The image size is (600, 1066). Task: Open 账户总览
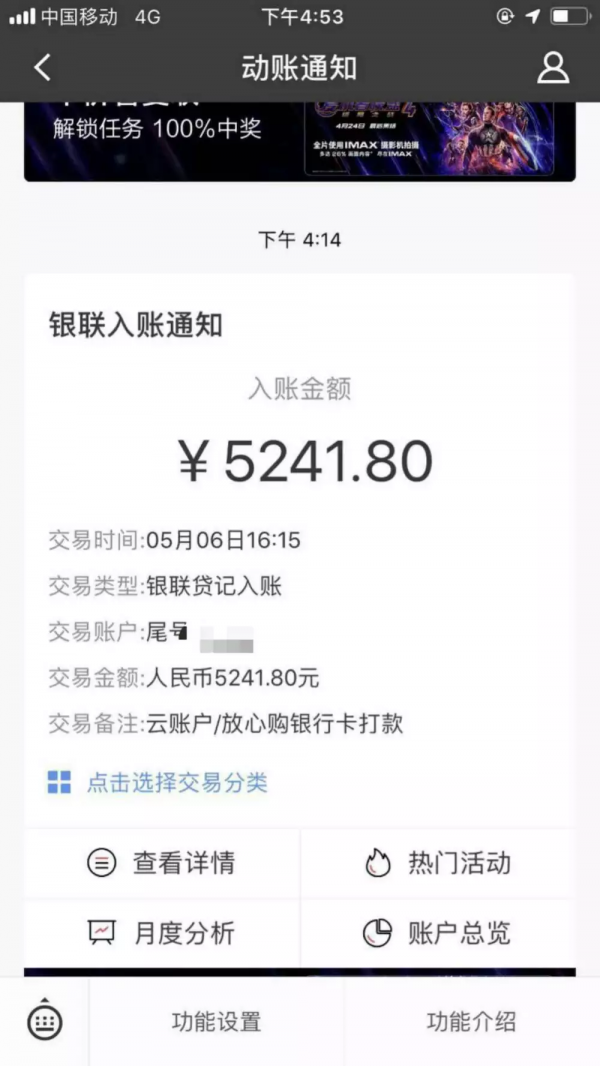click(x=438, y=933)
